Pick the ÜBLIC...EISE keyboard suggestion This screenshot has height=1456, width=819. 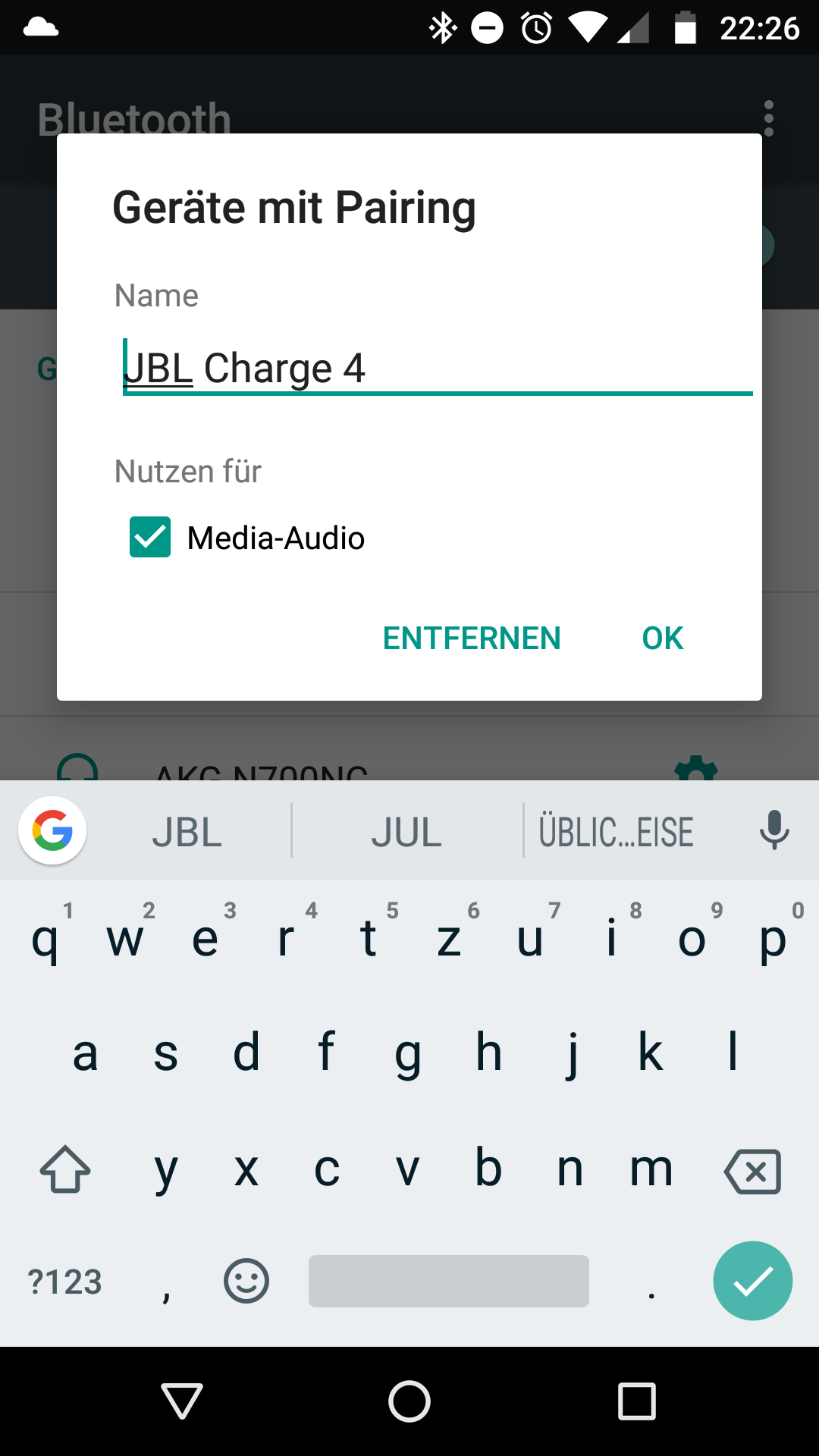(x=616, y=832)
